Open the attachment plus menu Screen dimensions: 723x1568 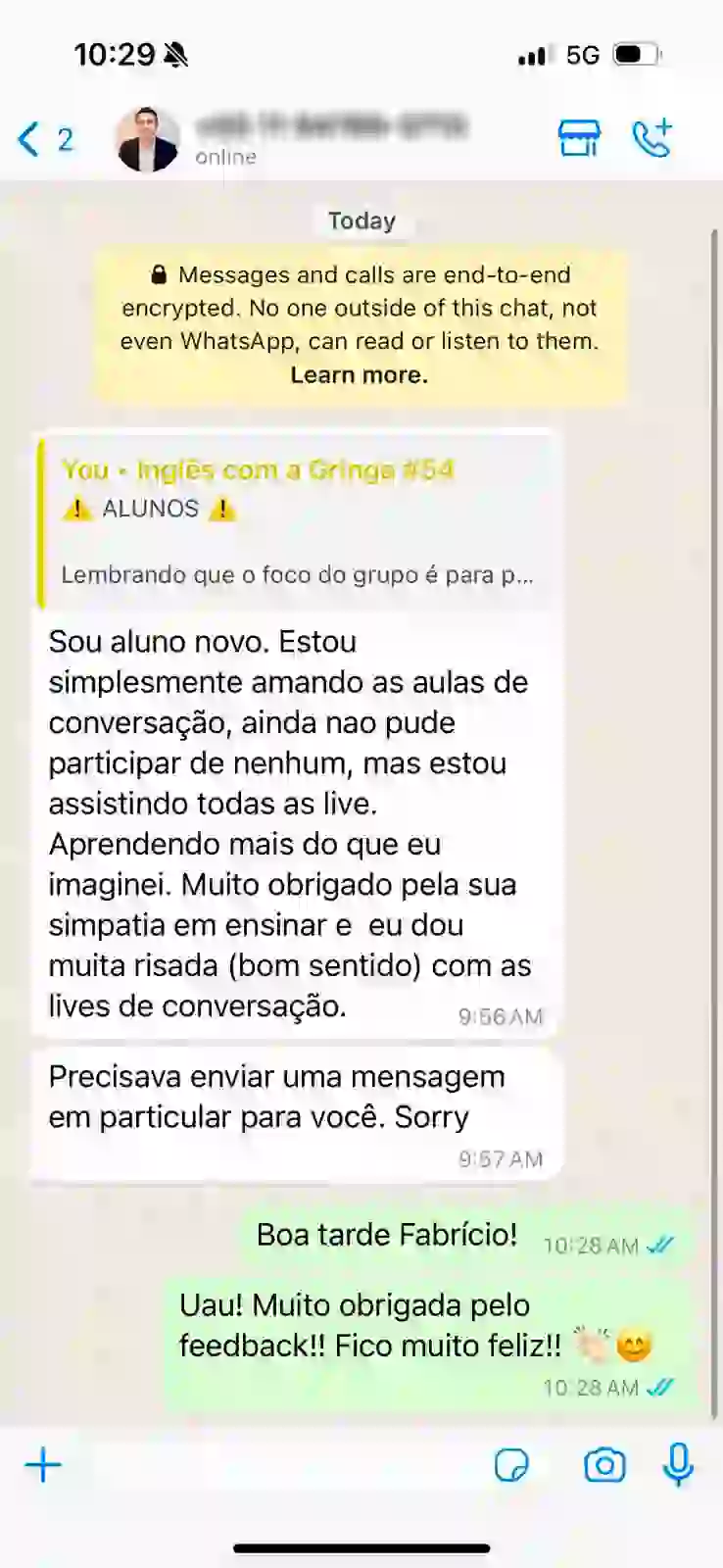click(42, 1465)
